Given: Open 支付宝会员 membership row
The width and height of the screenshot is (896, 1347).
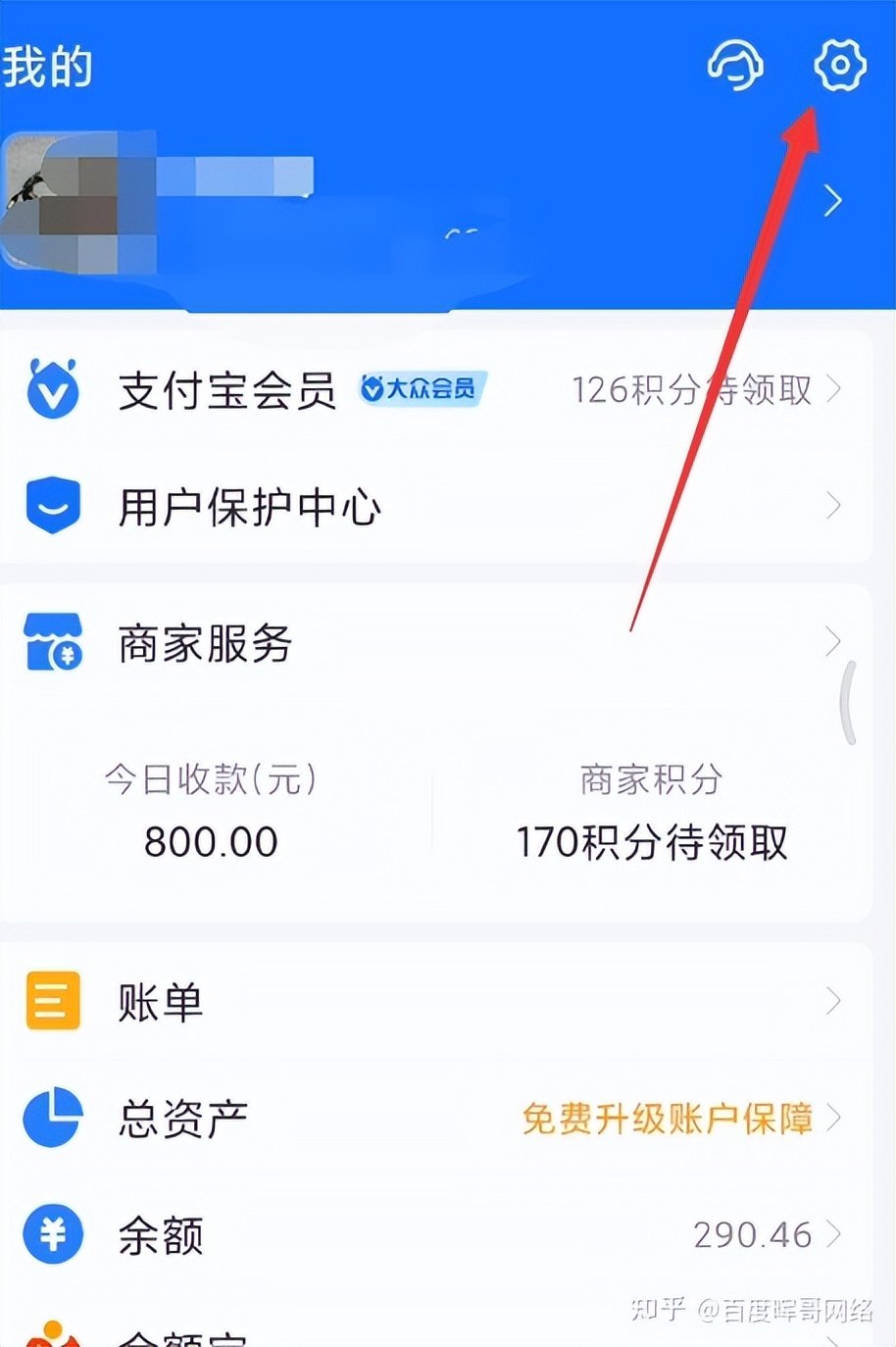Looking at the screenshot, I should pyautogui.click(x=227, y=390).
